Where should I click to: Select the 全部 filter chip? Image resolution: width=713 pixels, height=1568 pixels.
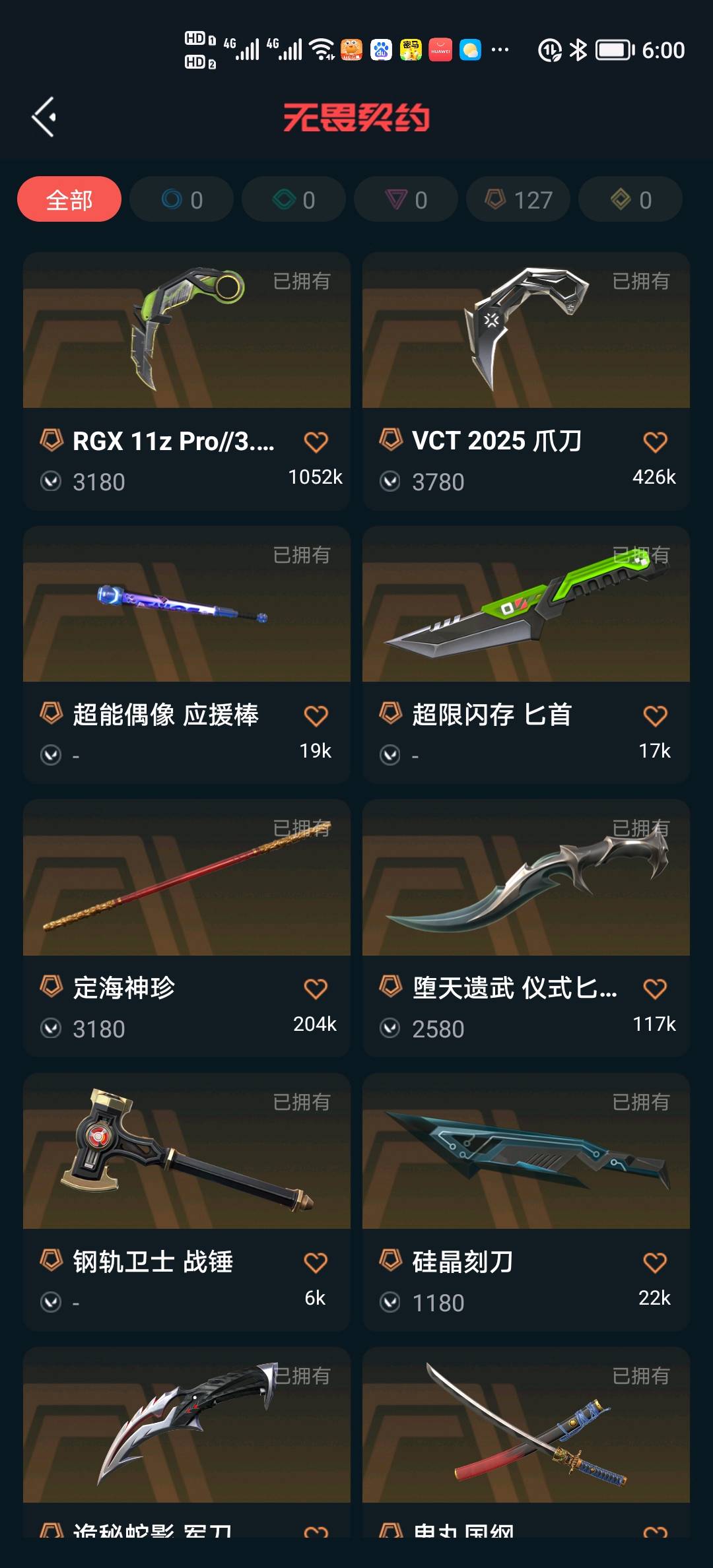69,199
